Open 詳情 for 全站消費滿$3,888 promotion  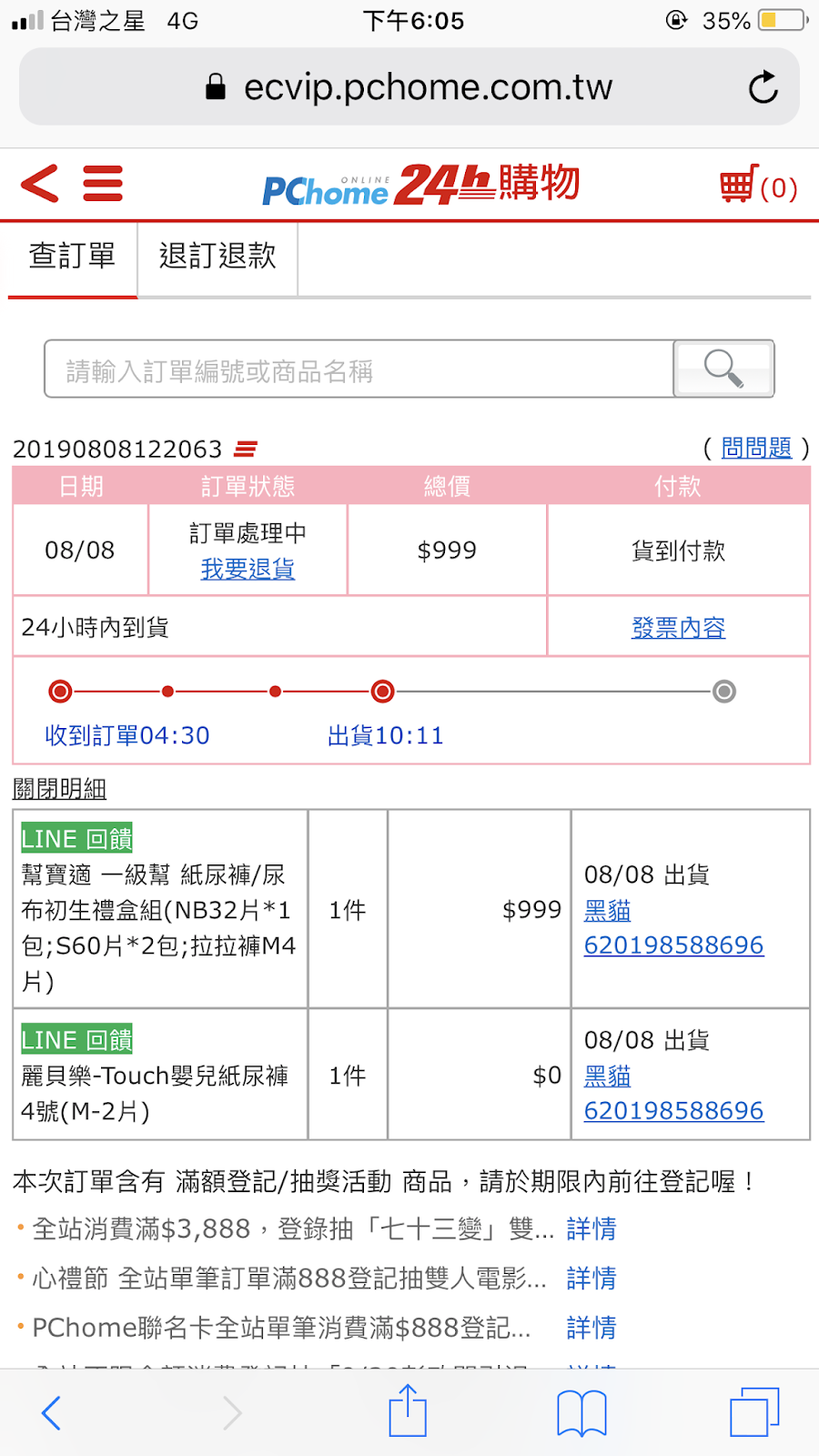(x=591, y=1229)
